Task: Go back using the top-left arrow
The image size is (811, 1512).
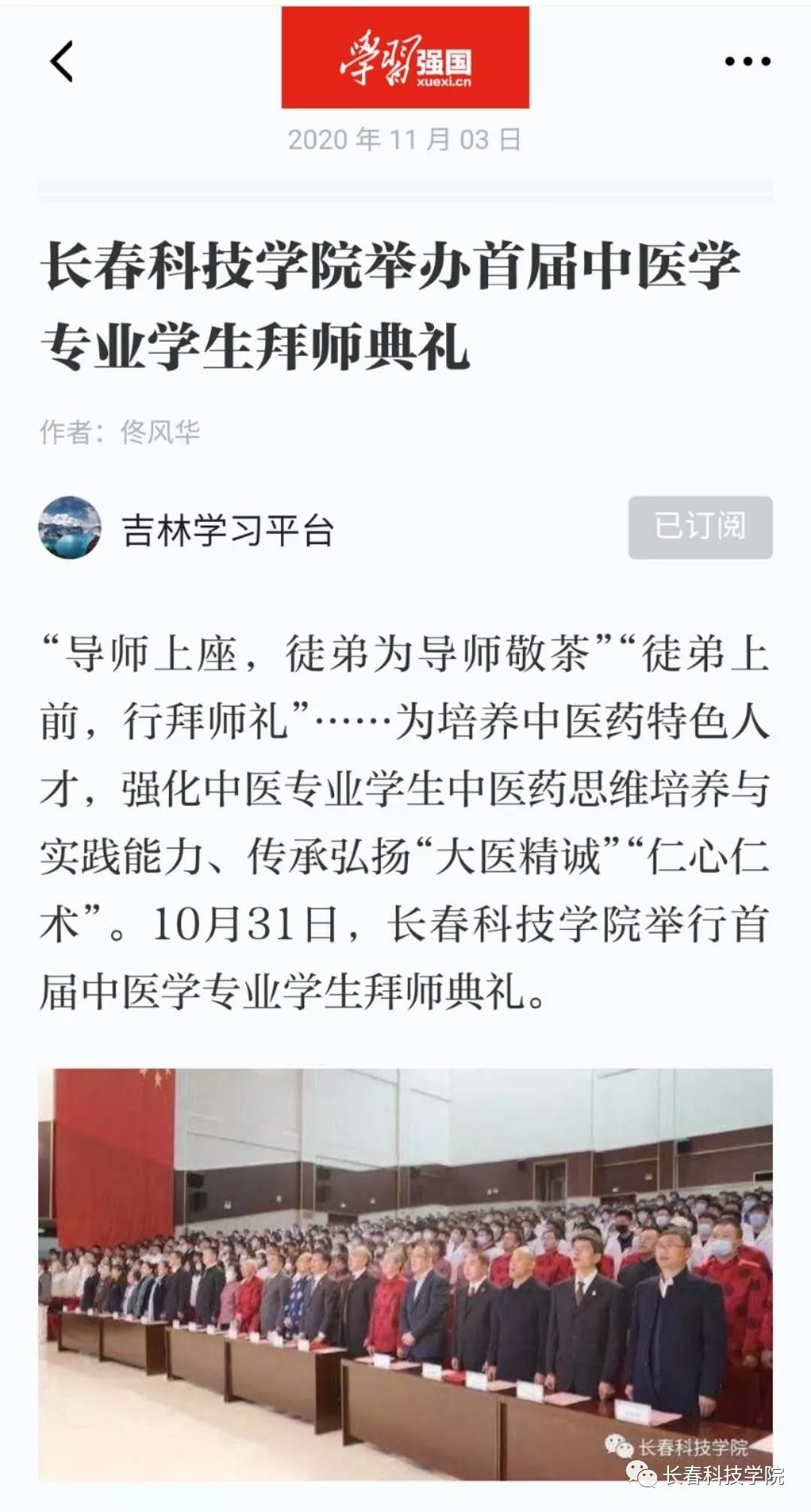Action: pyautogui.click(x=62, y=61)
